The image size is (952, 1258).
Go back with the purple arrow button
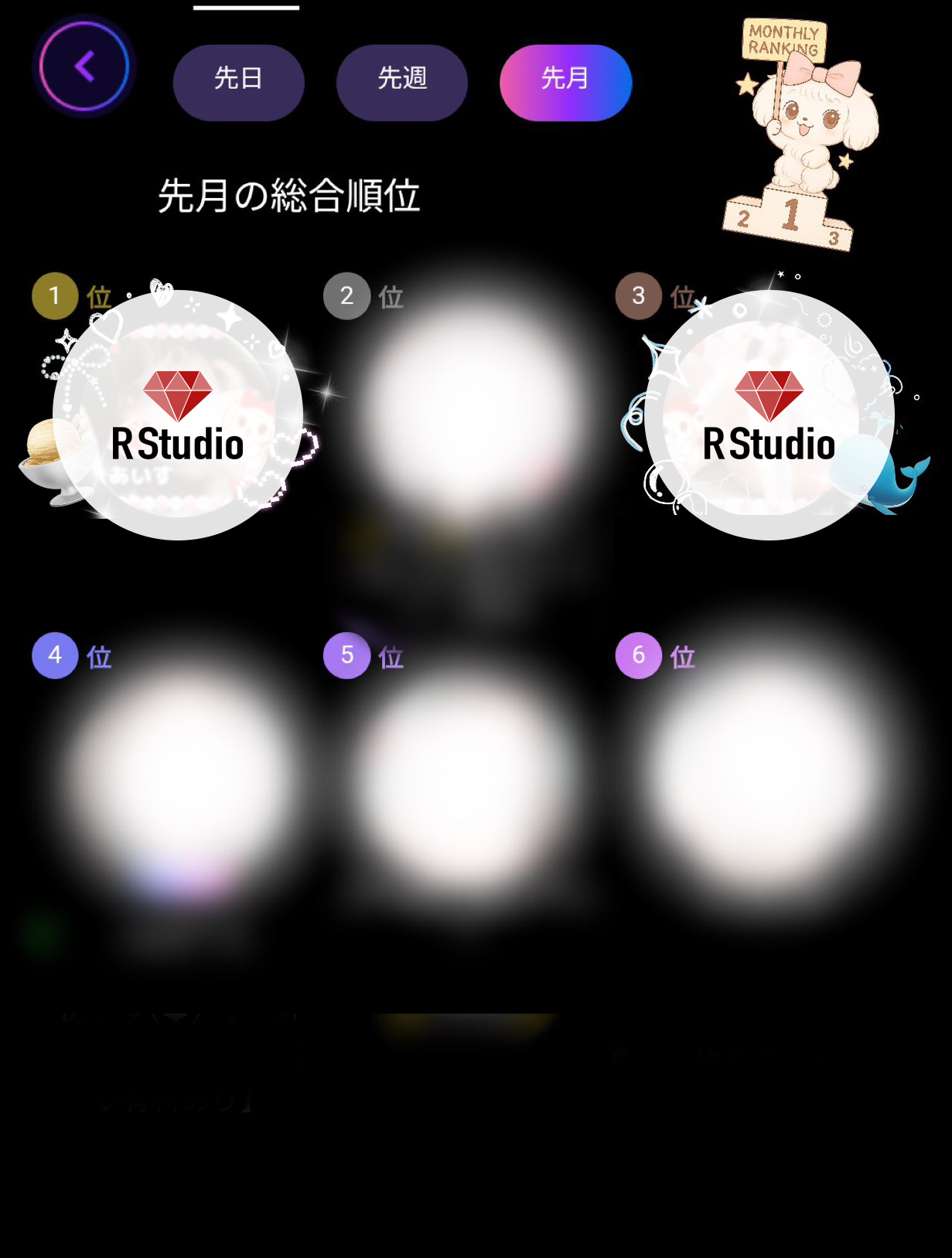click(x=84, y=66)
